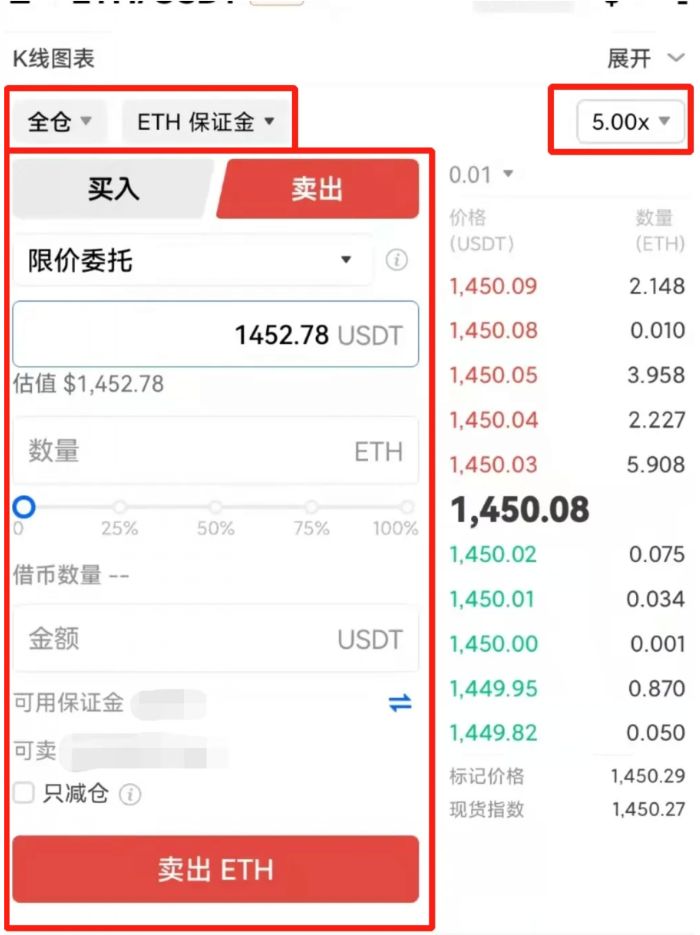
Task: Open the 限价委托 order type dropdown
Action: (192, 261)
